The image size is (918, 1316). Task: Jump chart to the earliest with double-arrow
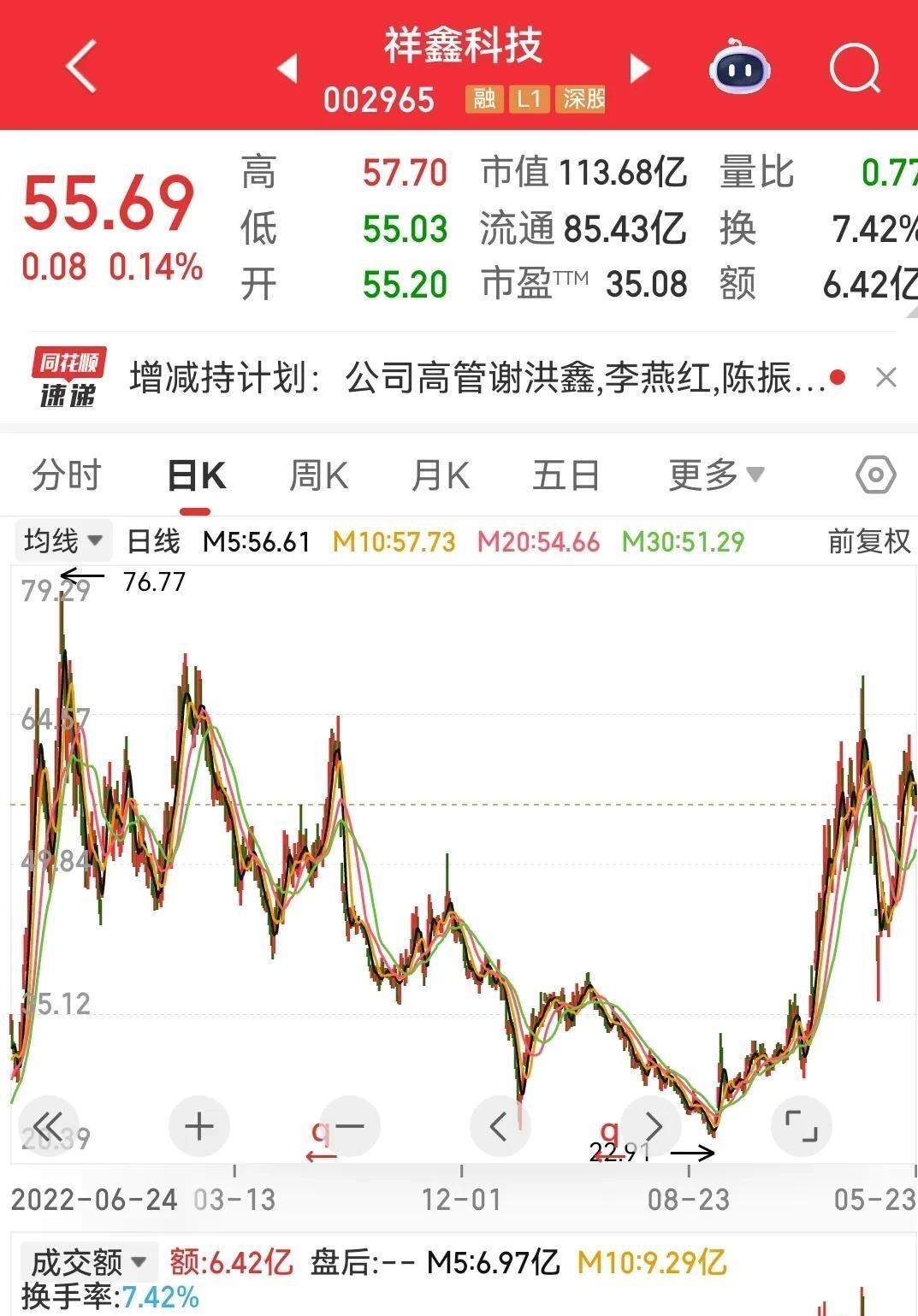[48, 1126]
